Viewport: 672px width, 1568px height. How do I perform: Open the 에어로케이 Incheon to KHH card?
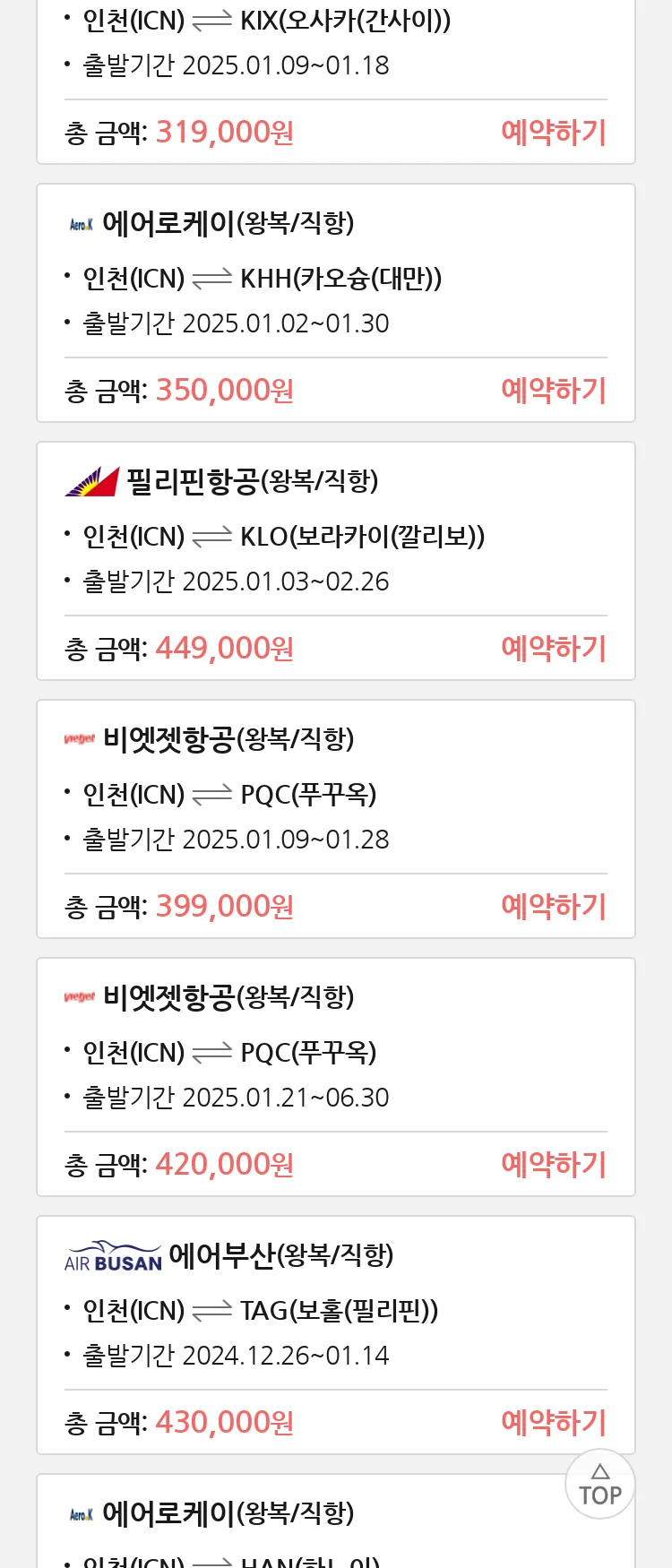point(335,280)
